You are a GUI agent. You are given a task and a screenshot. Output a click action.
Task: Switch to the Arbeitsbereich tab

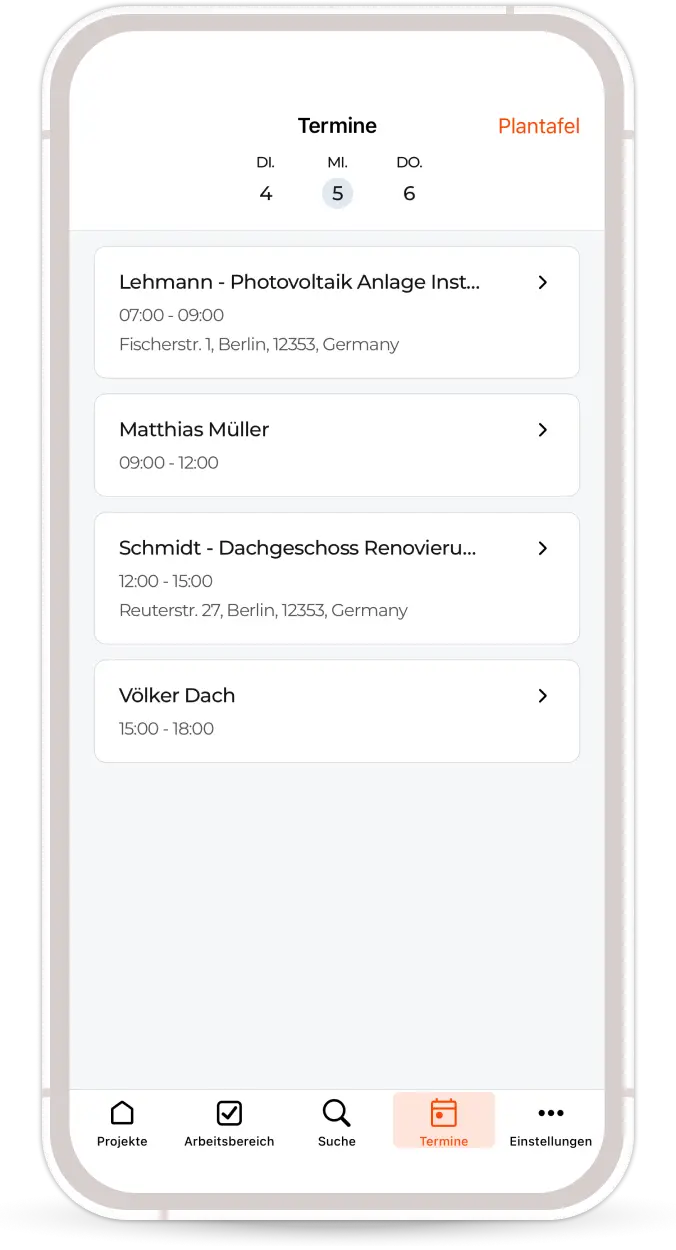(229, 1122)
